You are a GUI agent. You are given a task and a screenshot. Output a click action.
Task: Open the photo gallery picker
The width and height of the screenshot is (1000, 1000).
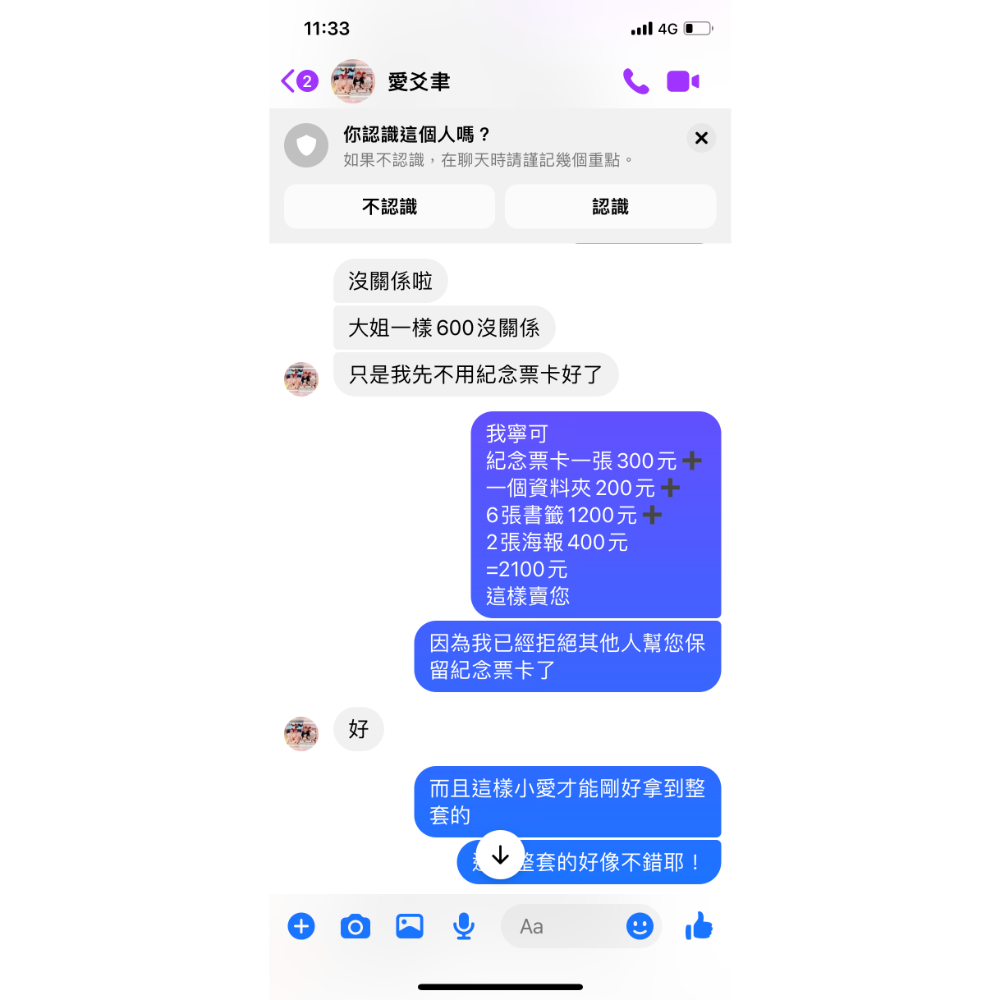click(x=409, y=926)
